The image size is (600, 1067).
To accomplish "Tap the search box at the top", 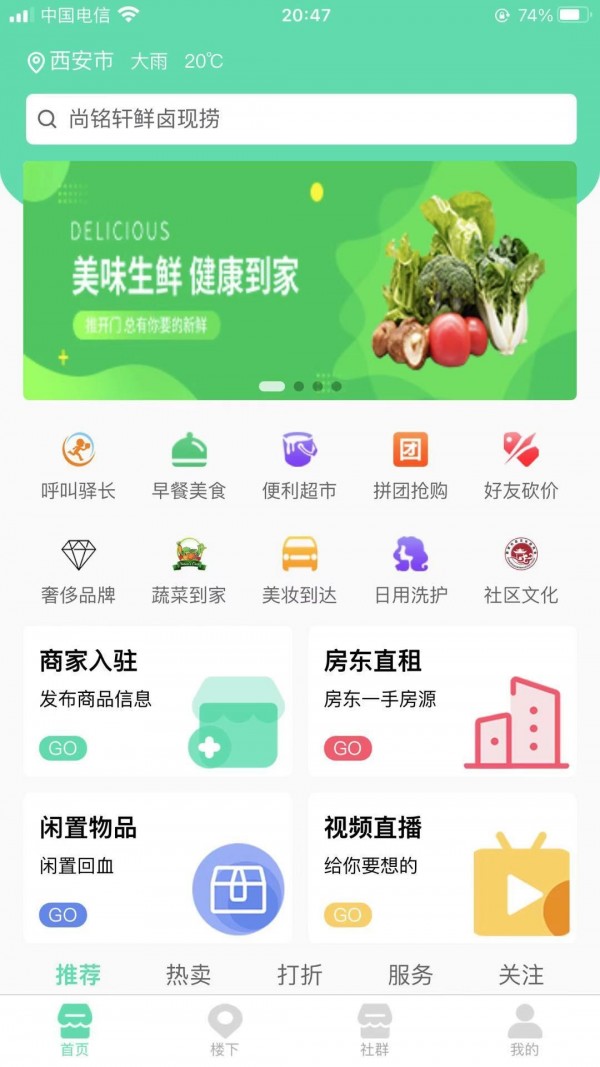I will click(x=300, y=120).
